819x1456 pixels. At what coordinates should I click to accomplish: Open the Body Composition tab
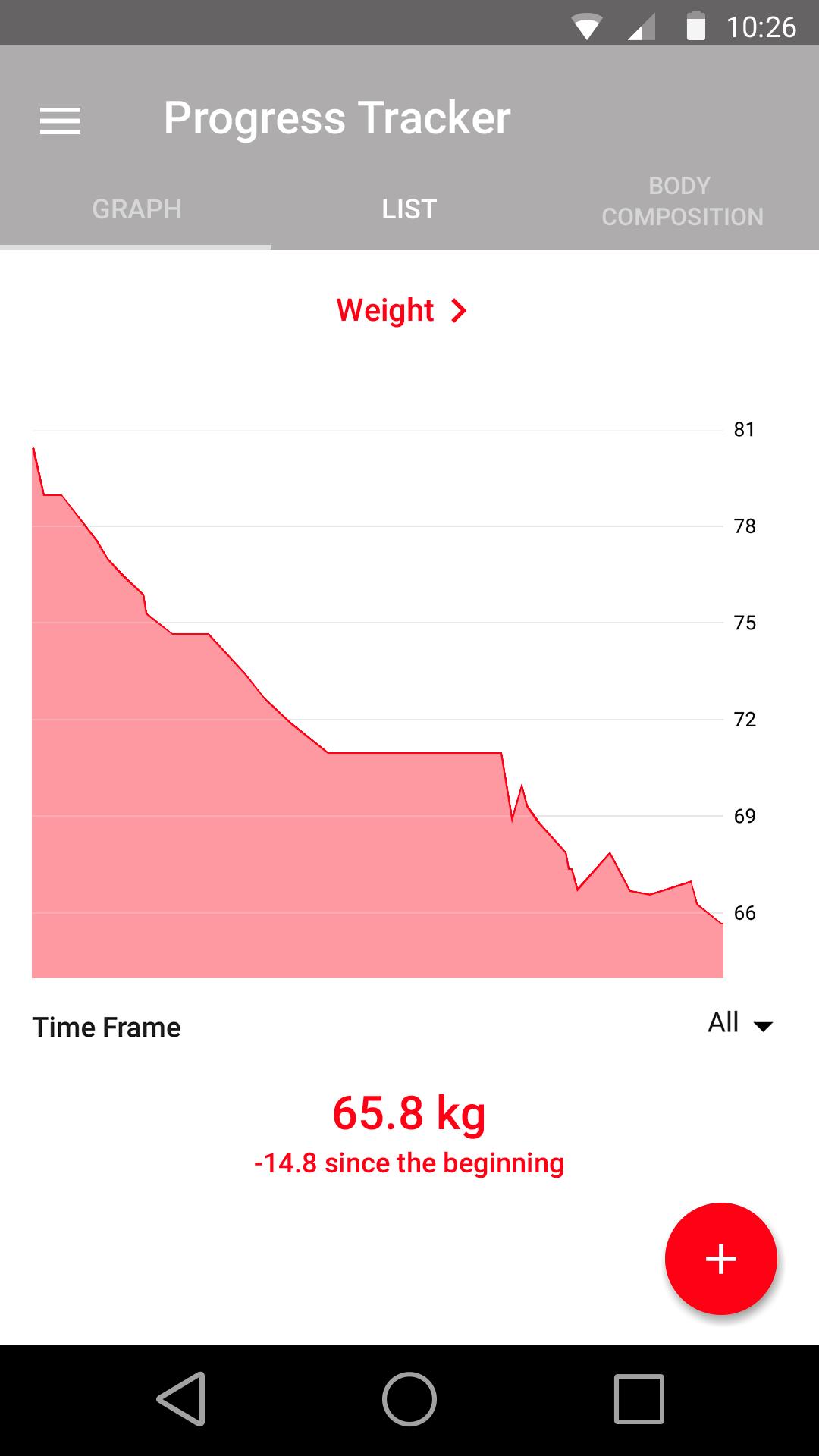click(682, 202)
